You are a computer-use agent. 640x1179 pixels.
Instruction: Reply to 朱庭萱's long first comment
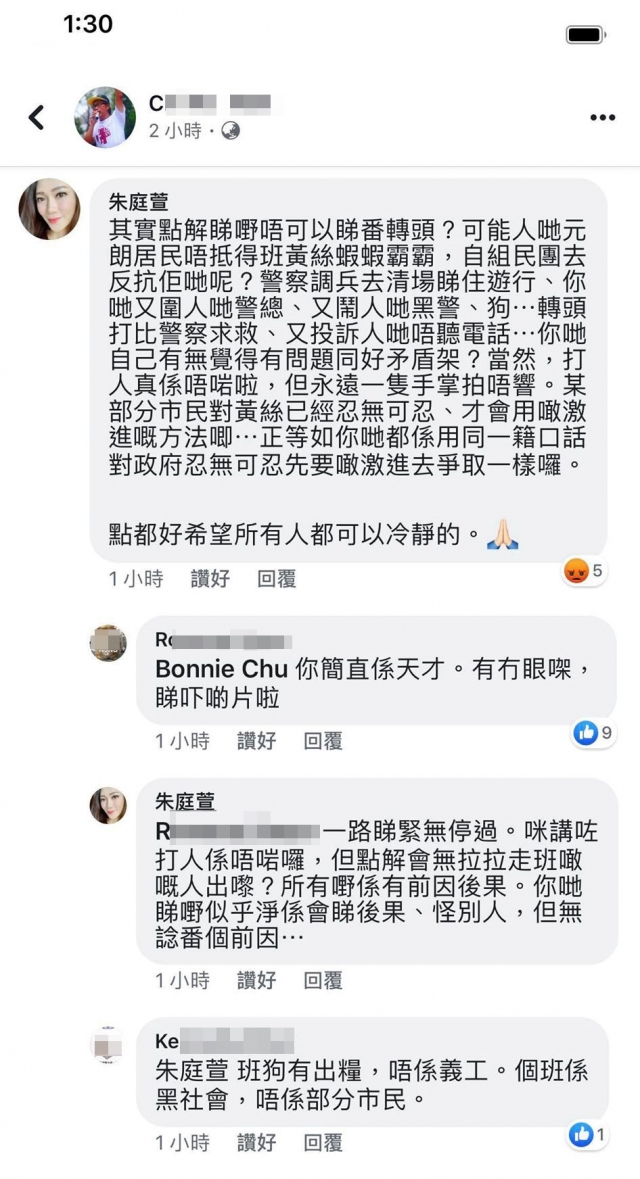(277, 578)
